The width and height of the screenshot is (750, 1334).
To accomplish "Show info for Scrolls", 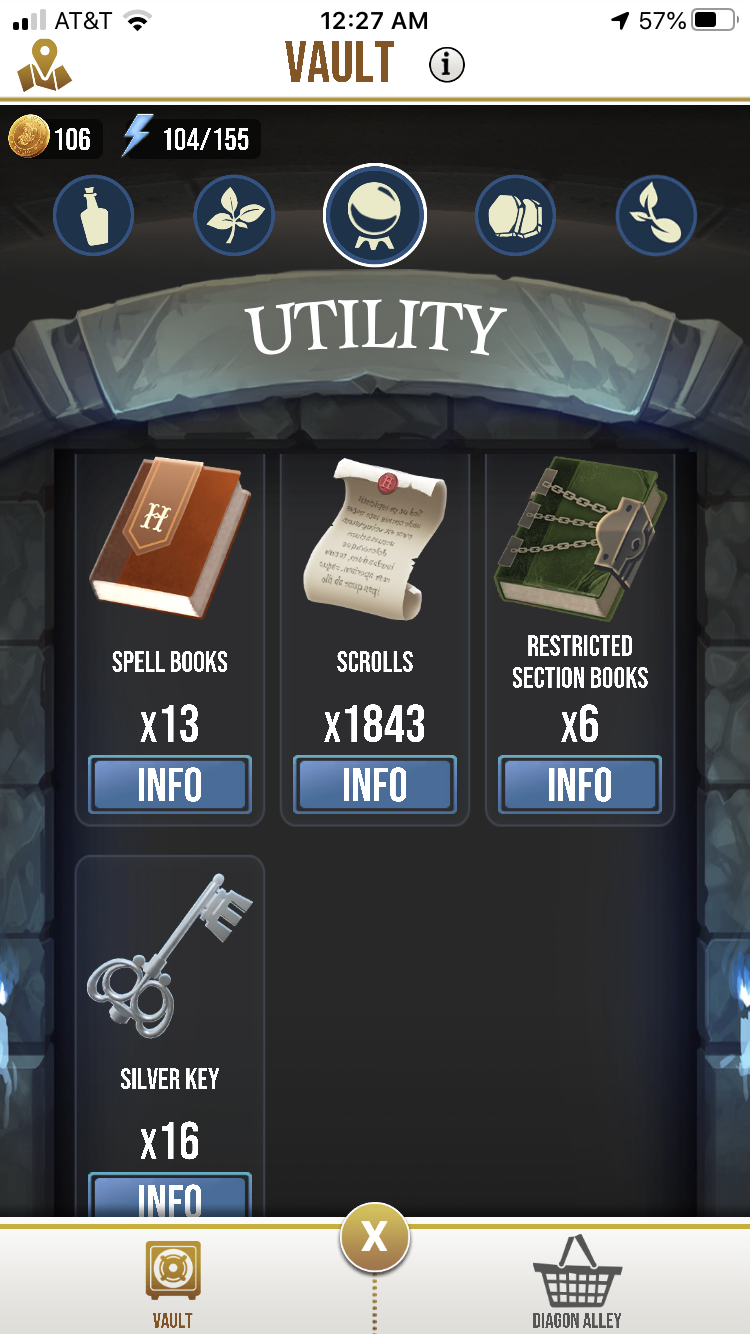I will tap(375, 785).
